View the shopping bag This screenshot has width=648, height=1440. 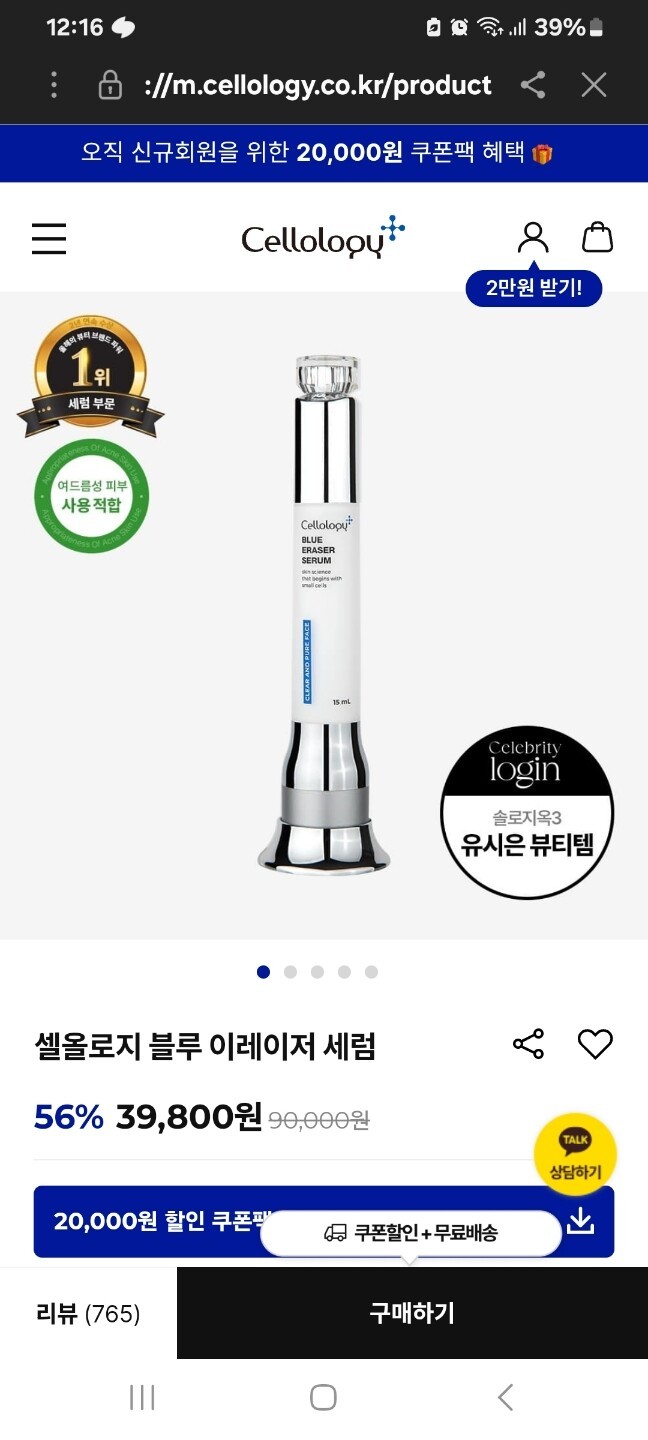click(597, 238)
